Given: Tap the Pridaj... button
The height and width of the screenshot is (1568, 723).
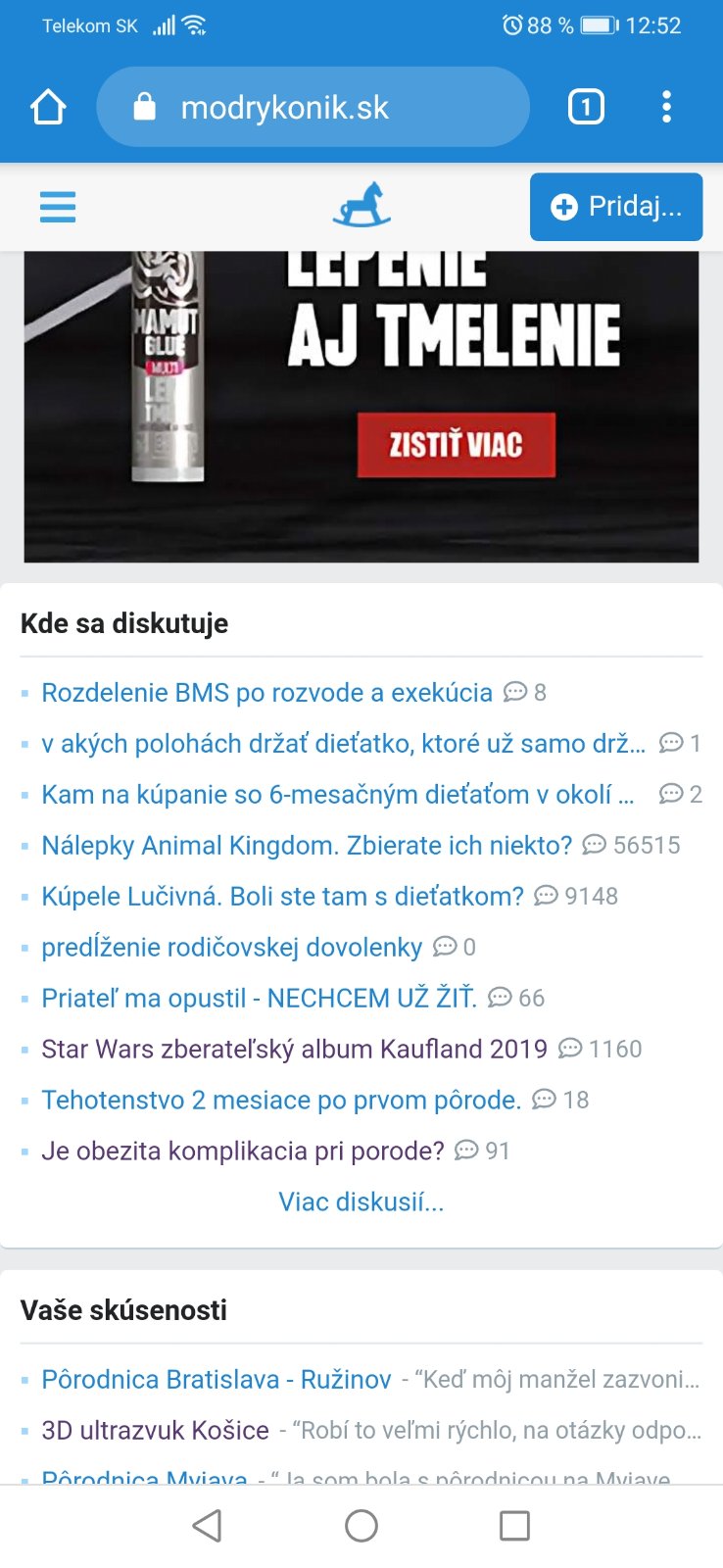Looking at the screenshot, I should click(x=616, y=207).
